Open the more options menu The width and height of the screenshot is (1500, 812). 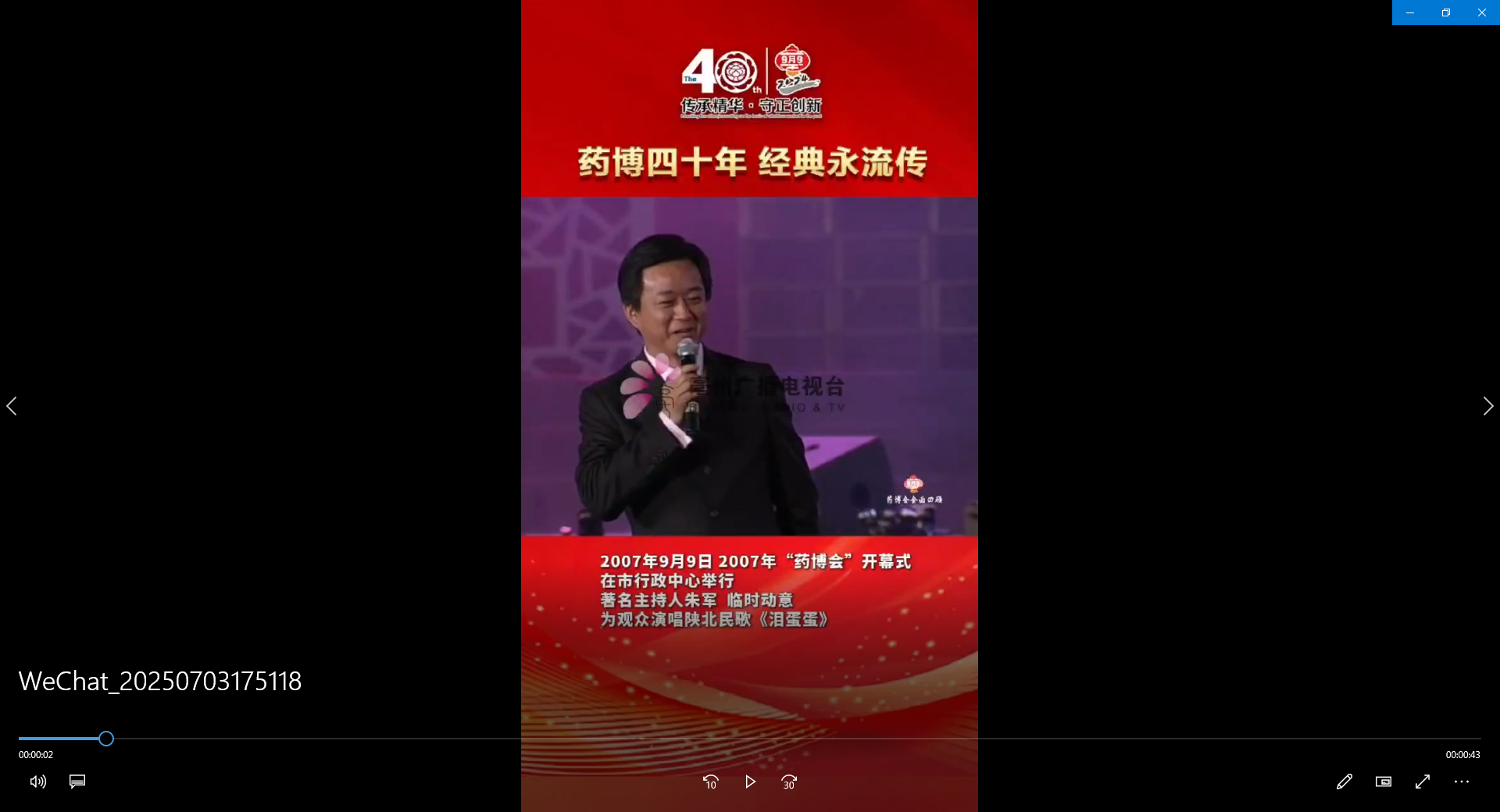click(1462, 782)
